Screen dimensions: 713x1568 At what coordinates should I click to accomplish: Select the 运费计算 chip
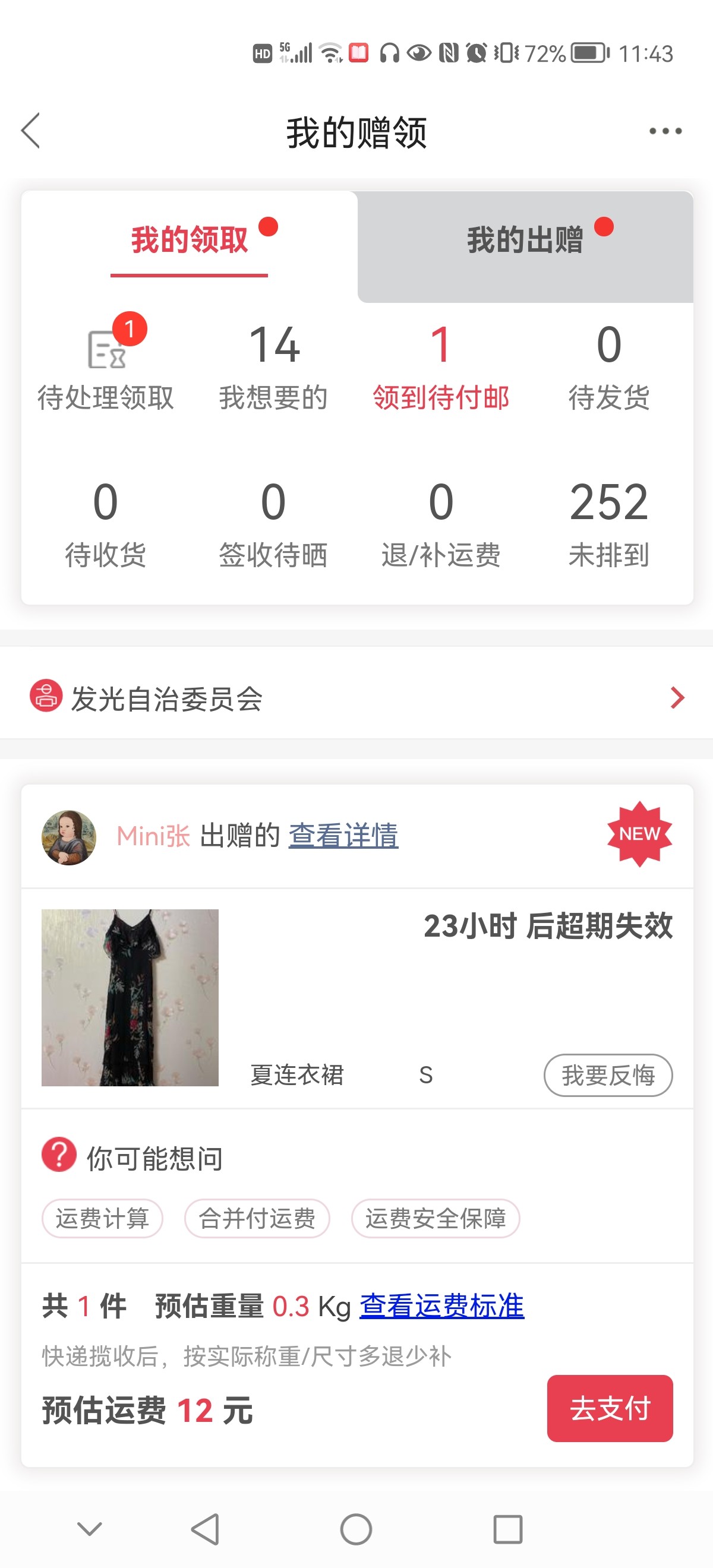[x=102, y=1219]
